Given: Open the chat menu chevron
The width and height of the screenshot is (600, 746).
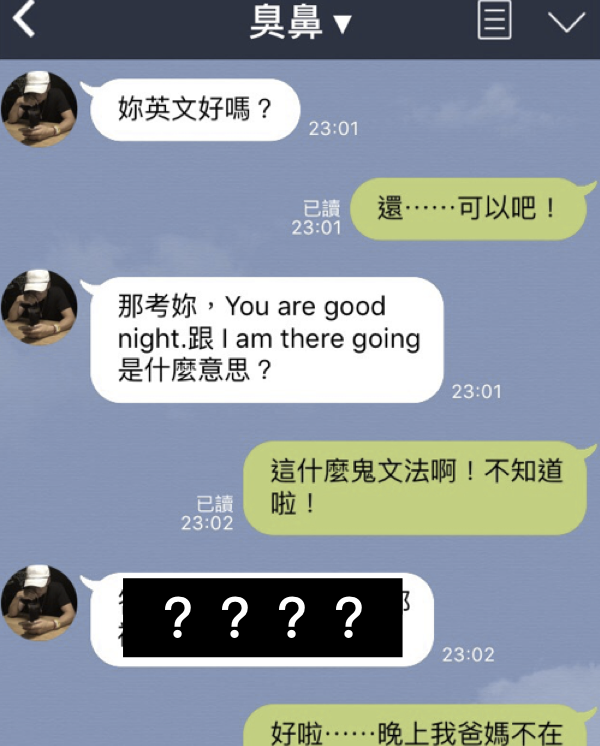Looking at the screenshot, I should click(x=567, y=22).
